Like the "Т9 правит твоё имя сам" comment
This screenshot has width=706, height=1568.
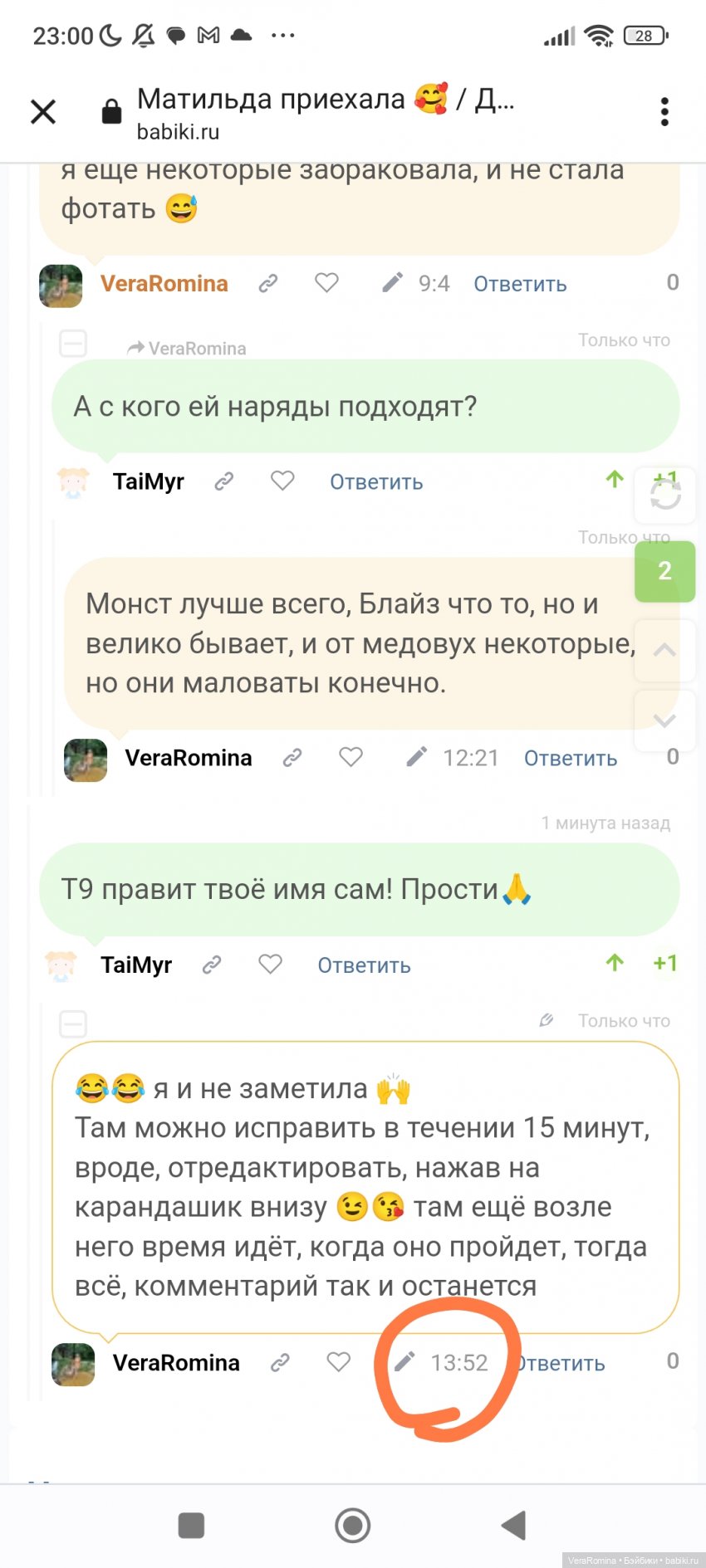tap(270, 964)
